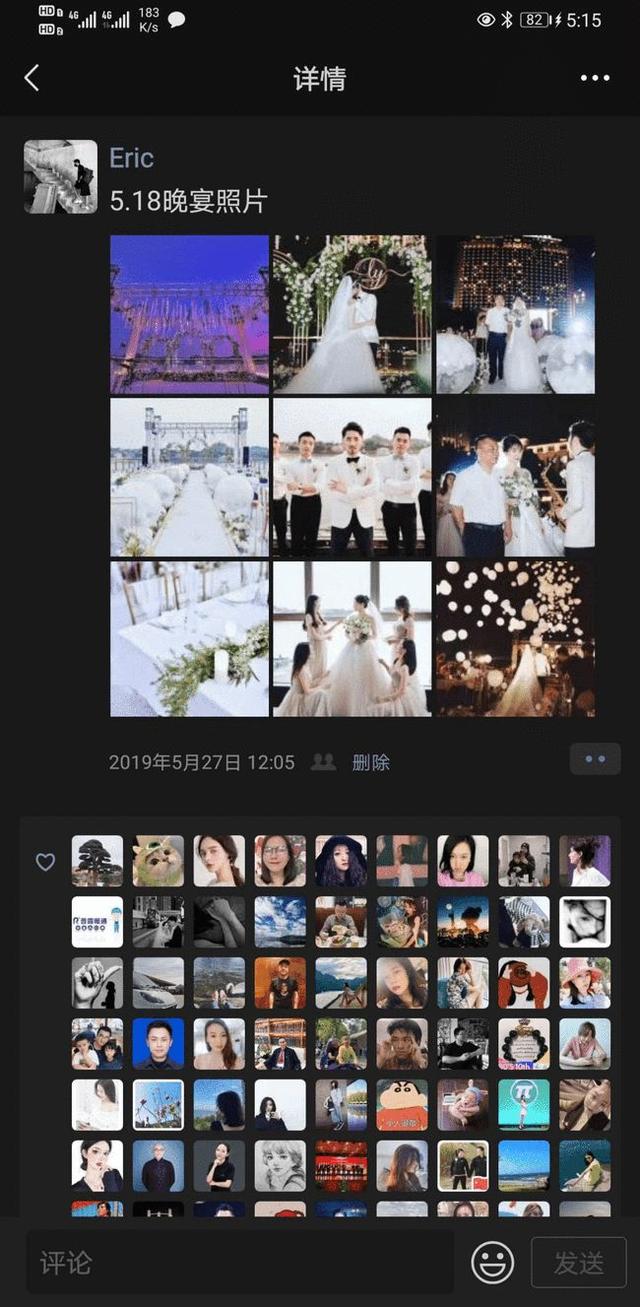Screen dimensions: 640x1307
Task: Open the three groomsmen in white jackets photo
Action: click(352, 477)
